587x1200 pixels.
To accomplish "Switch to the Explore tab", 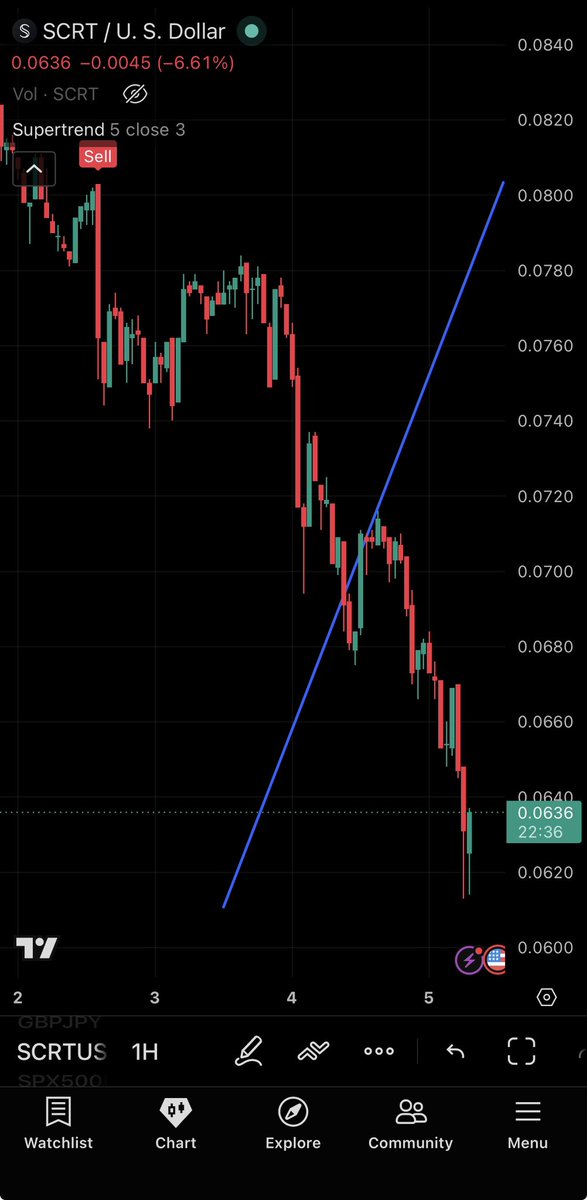I will tap(293, 1124).
